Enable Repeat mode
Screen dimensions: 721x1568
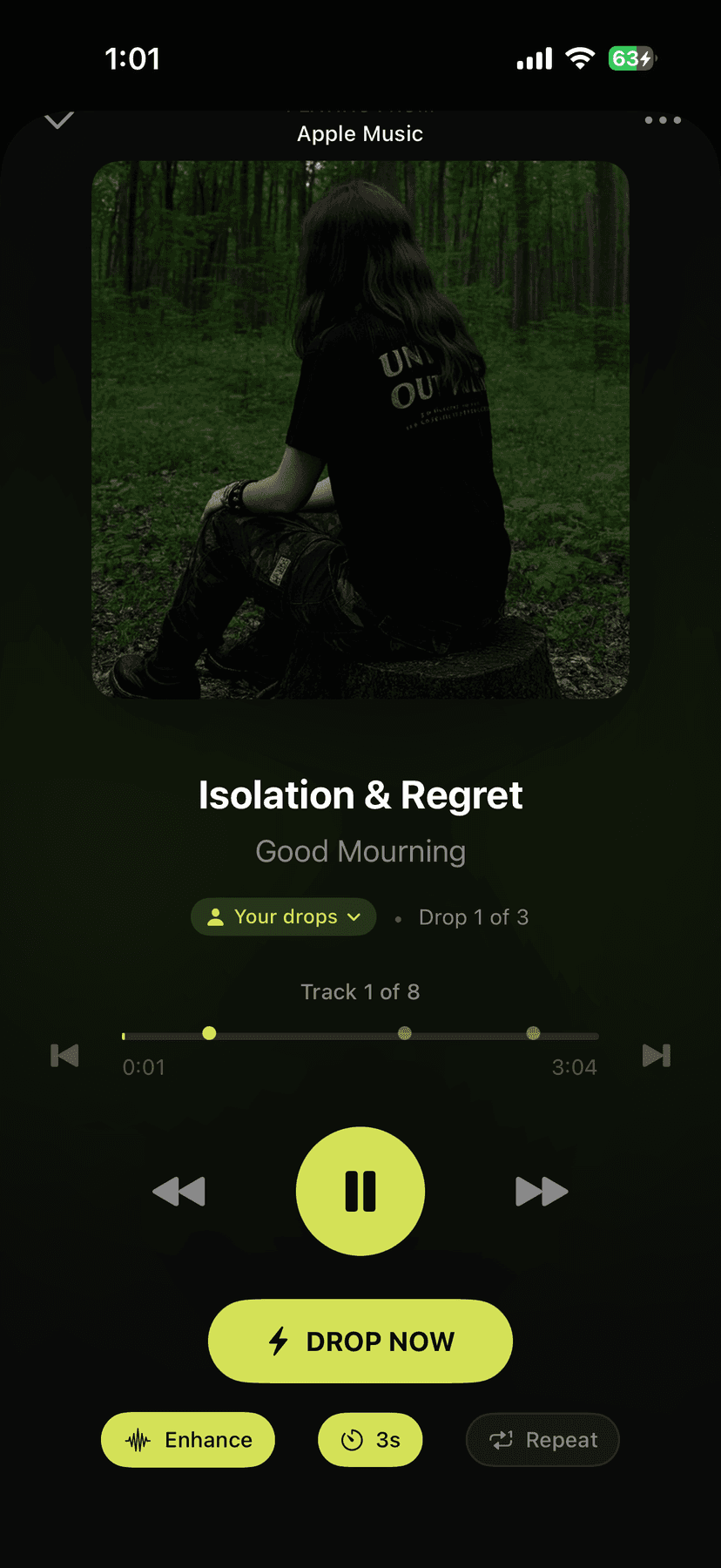(542, 1440)
